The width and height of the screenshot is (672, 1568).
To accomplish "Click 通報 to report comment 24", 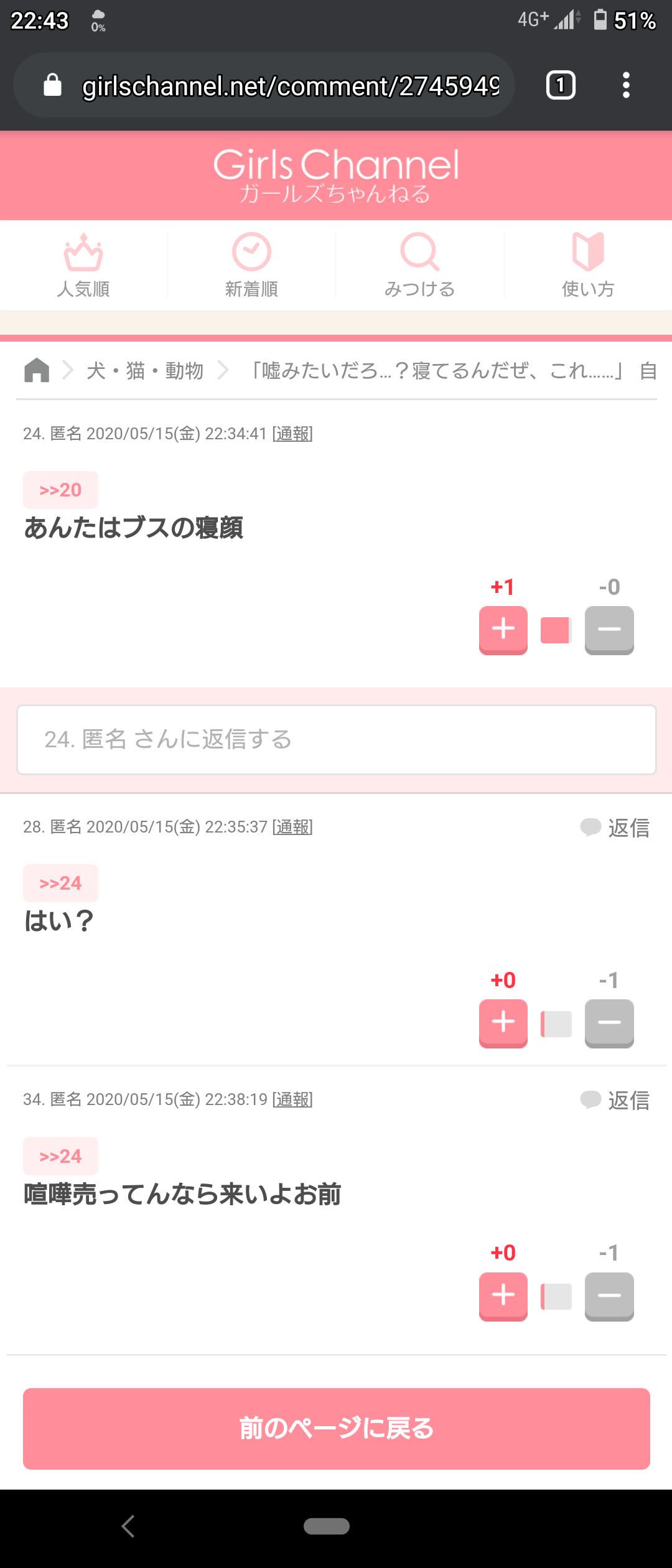I will (292, 434).
